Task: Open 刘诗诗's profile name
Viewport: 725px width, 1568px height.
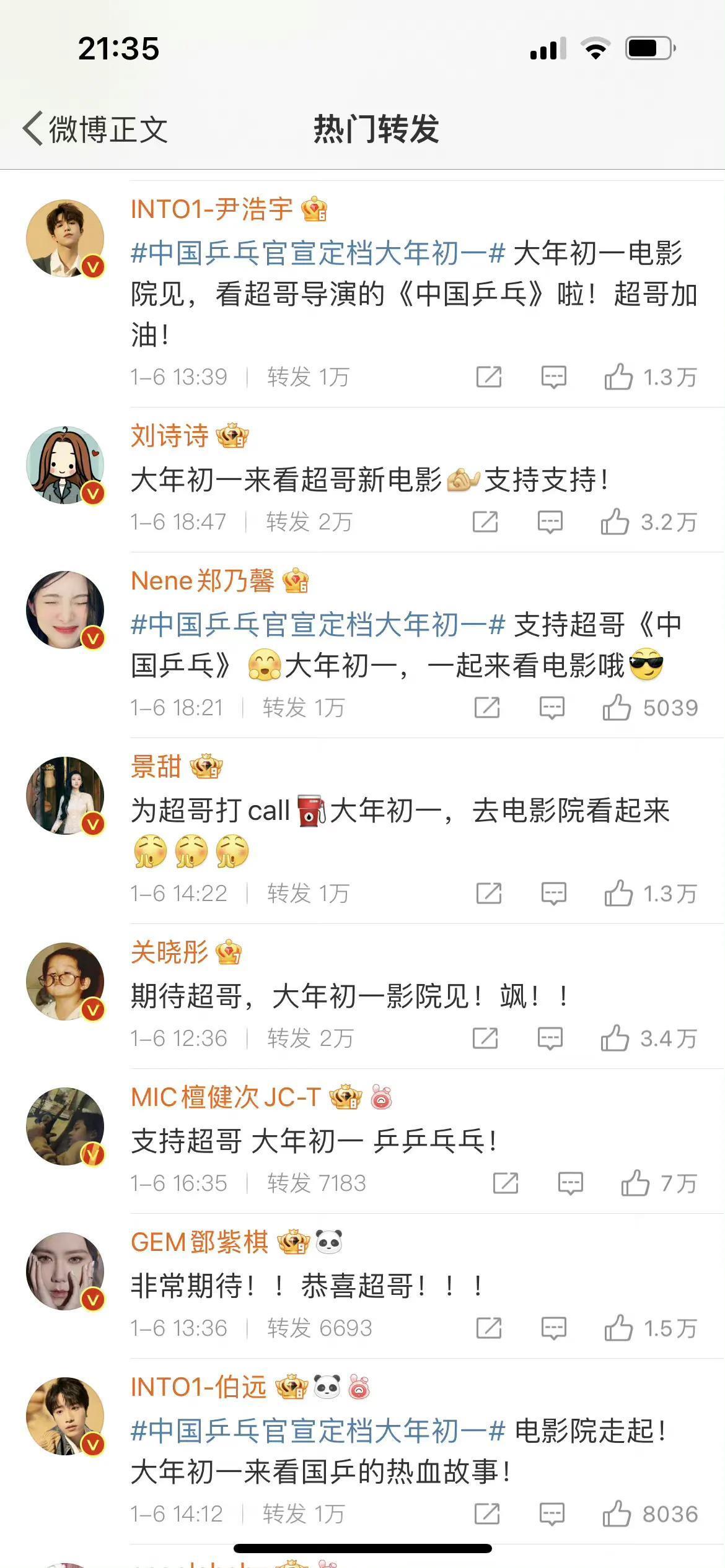Action: (x=170, y=436)
